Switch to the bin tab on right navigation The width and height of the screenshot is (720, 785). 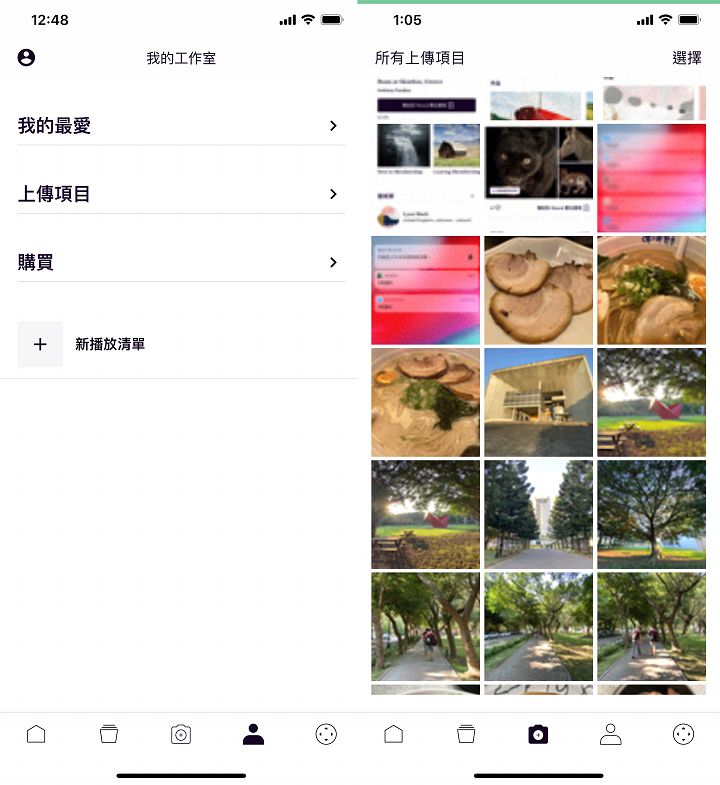click(x=466, y=733)
